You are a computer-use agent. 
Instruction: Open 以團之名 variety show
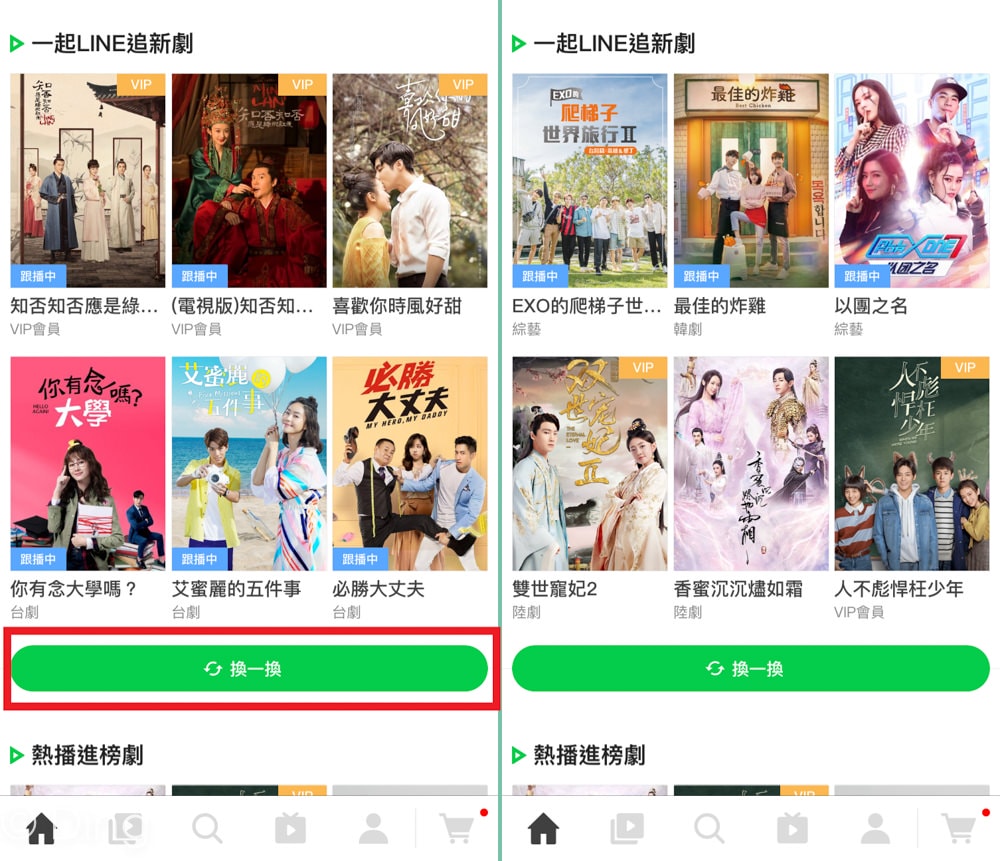911,181
